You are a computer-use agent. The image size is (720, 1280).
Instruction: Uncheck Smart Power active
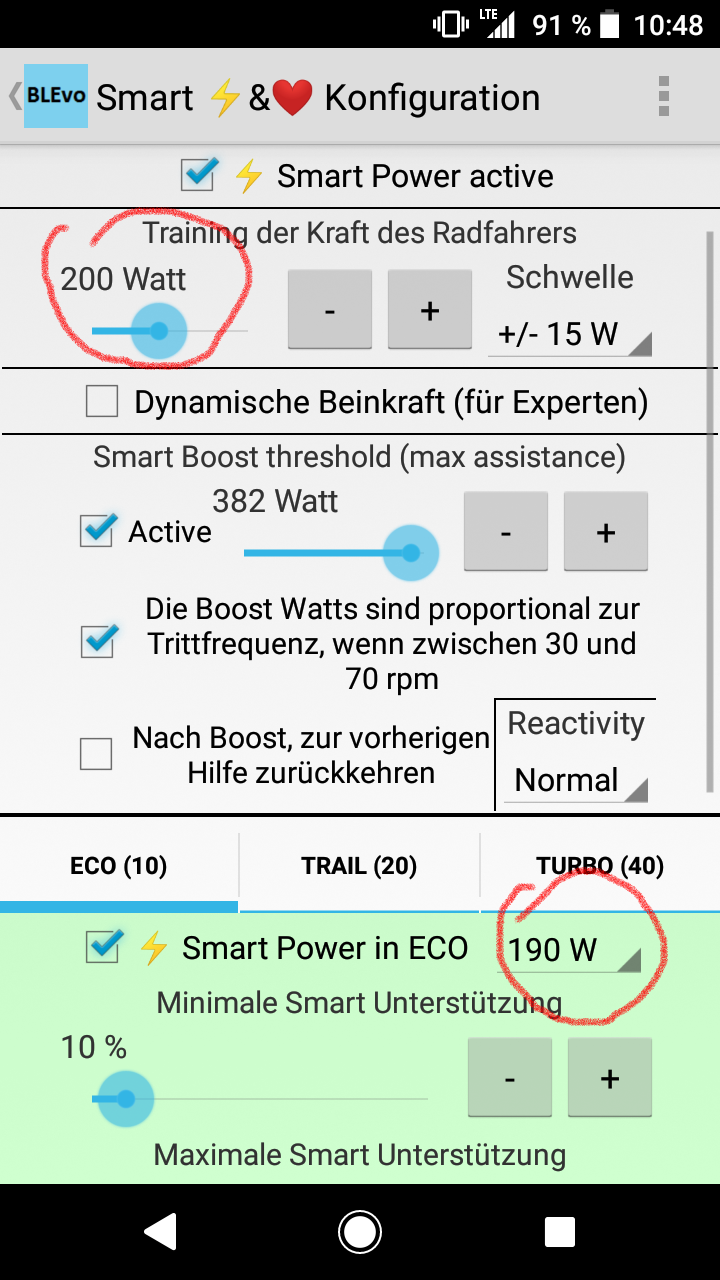pyautogui.click(x=198, y=176)
